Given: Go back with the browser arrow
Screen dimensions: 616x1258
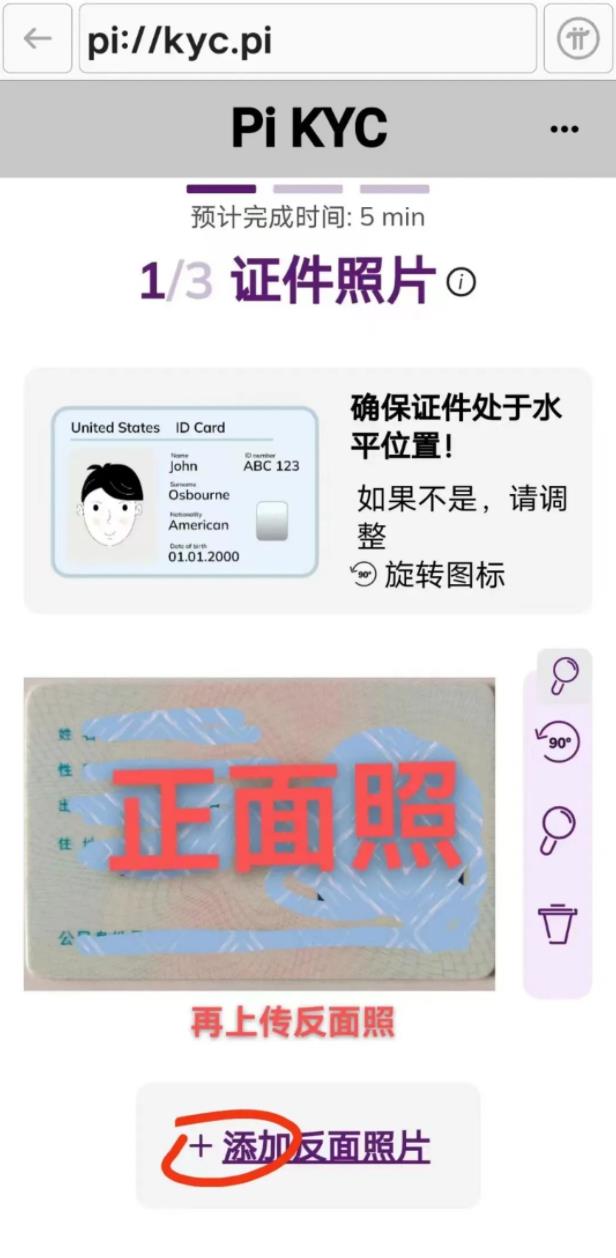Looking at the screenshot, I should [37, 38].
